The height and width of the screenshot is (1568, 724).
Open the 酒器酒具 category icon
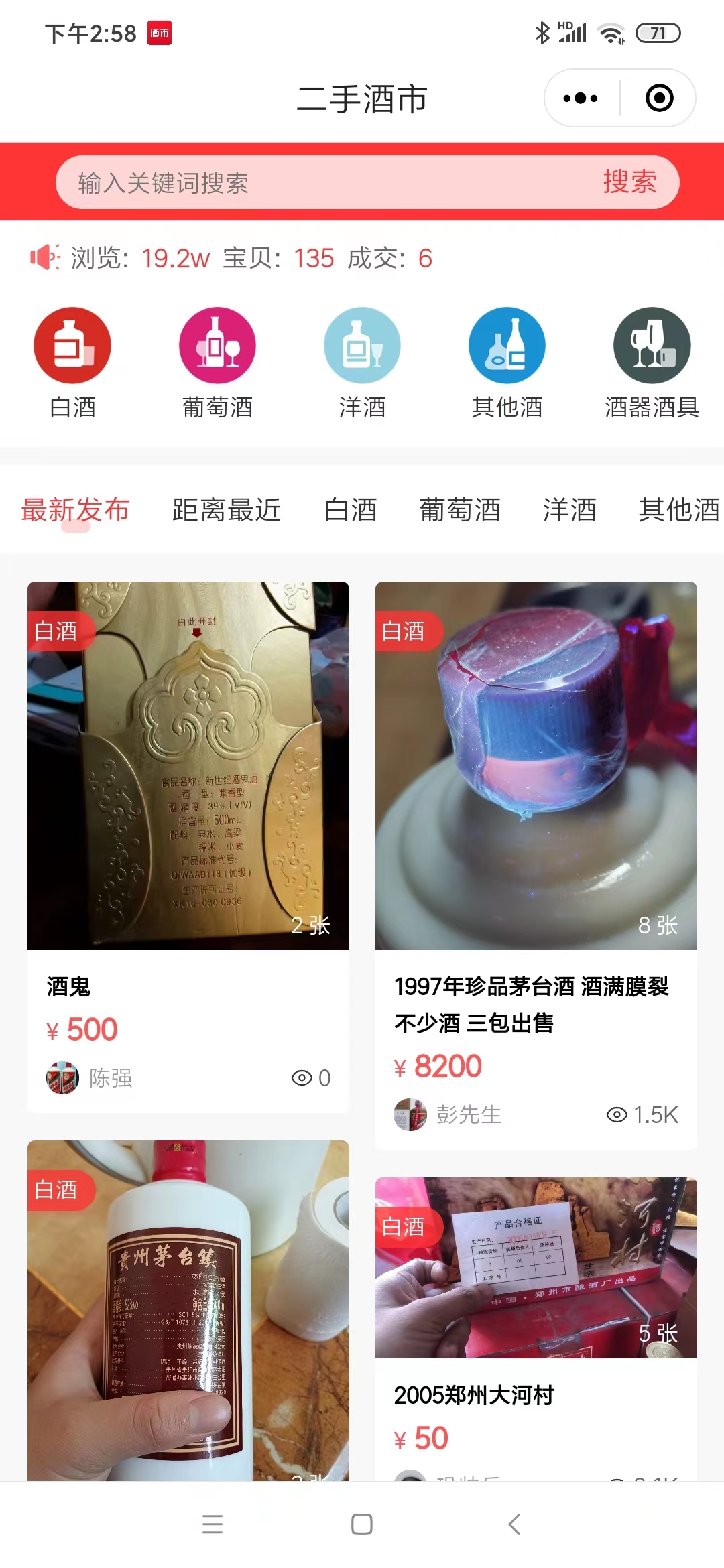652,346
